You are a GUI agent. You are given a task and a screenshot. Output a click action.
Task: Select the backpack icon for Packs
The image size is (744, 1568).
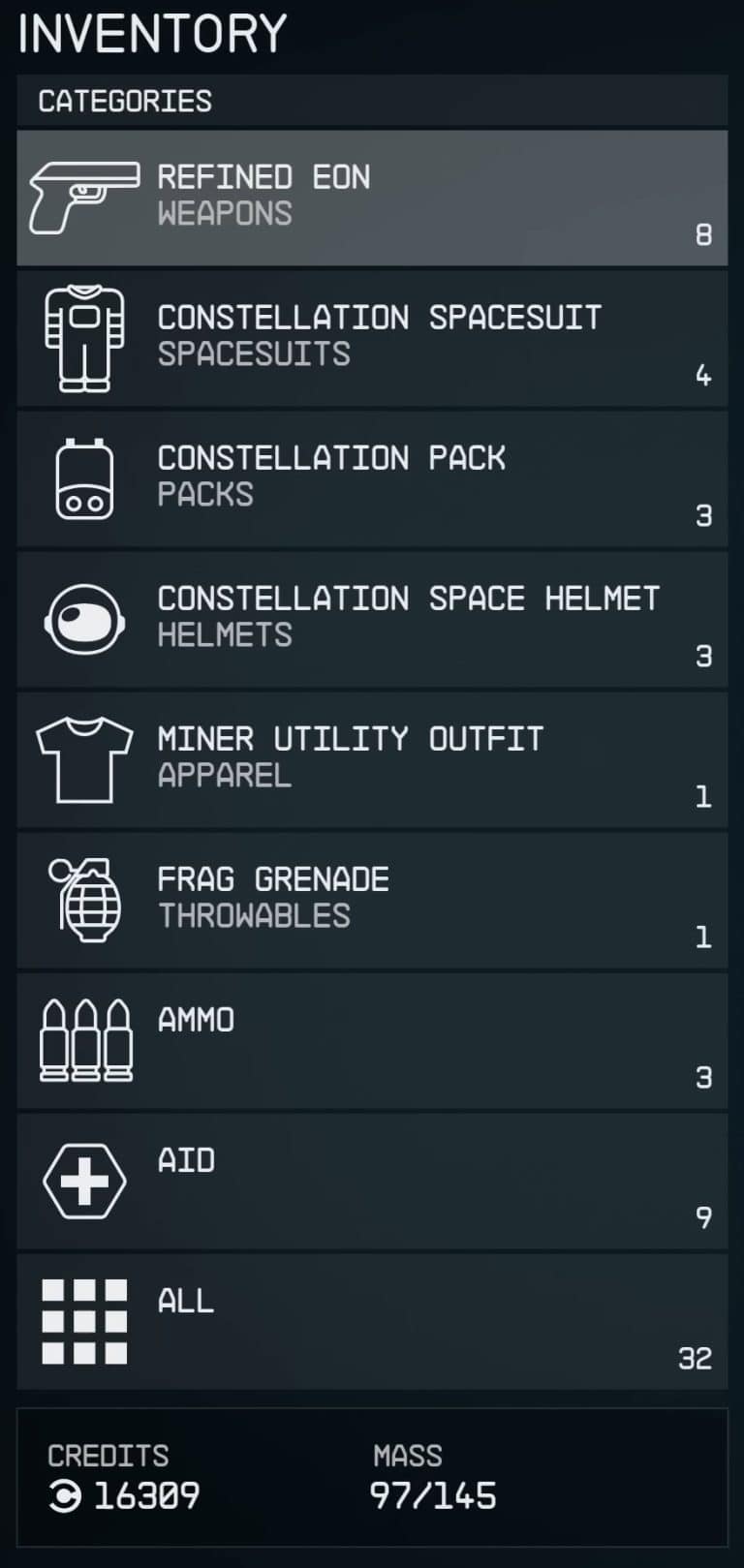[x=84, y=477]
